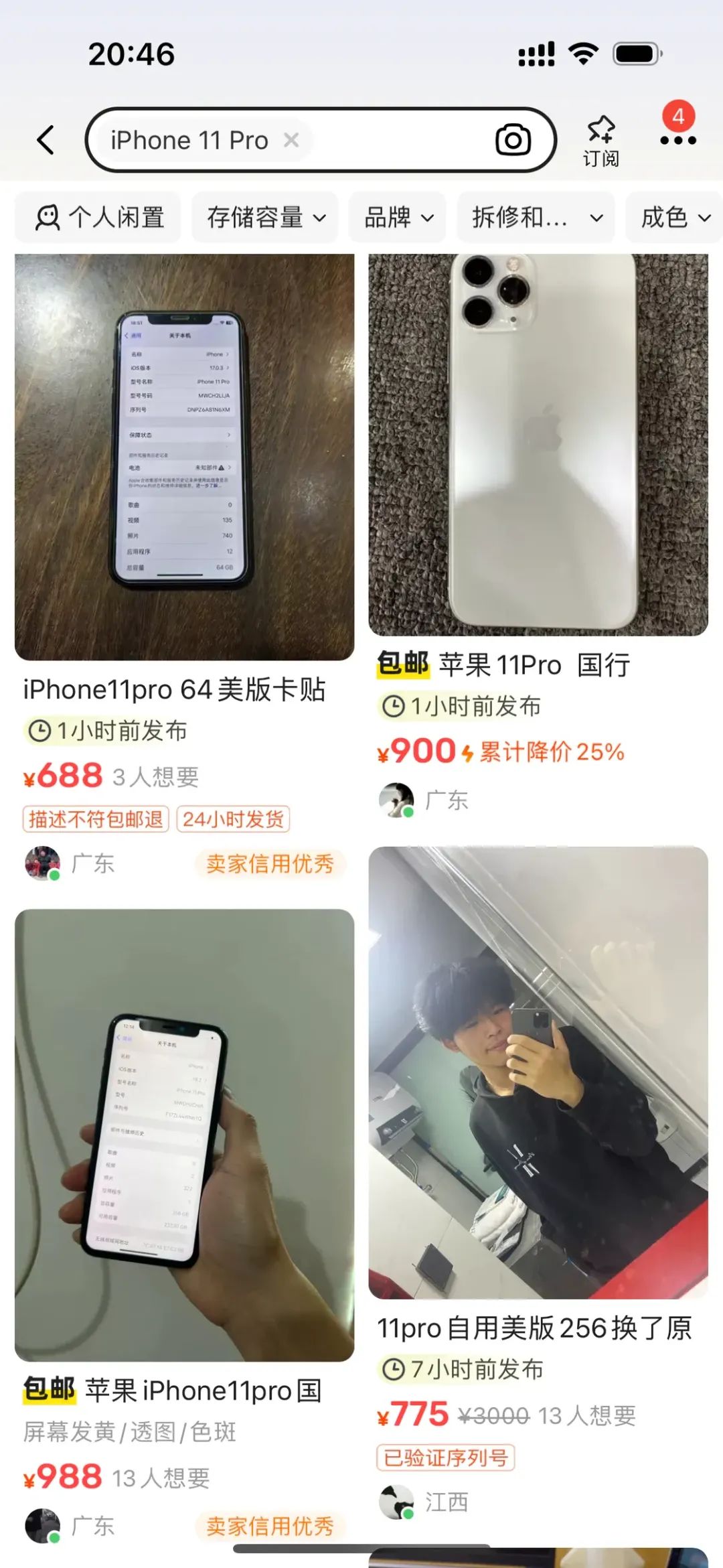The width and height of the screenshot is (723, 1568).
Task: Filter by 个人闲置 listings
Action: [99, 217]
